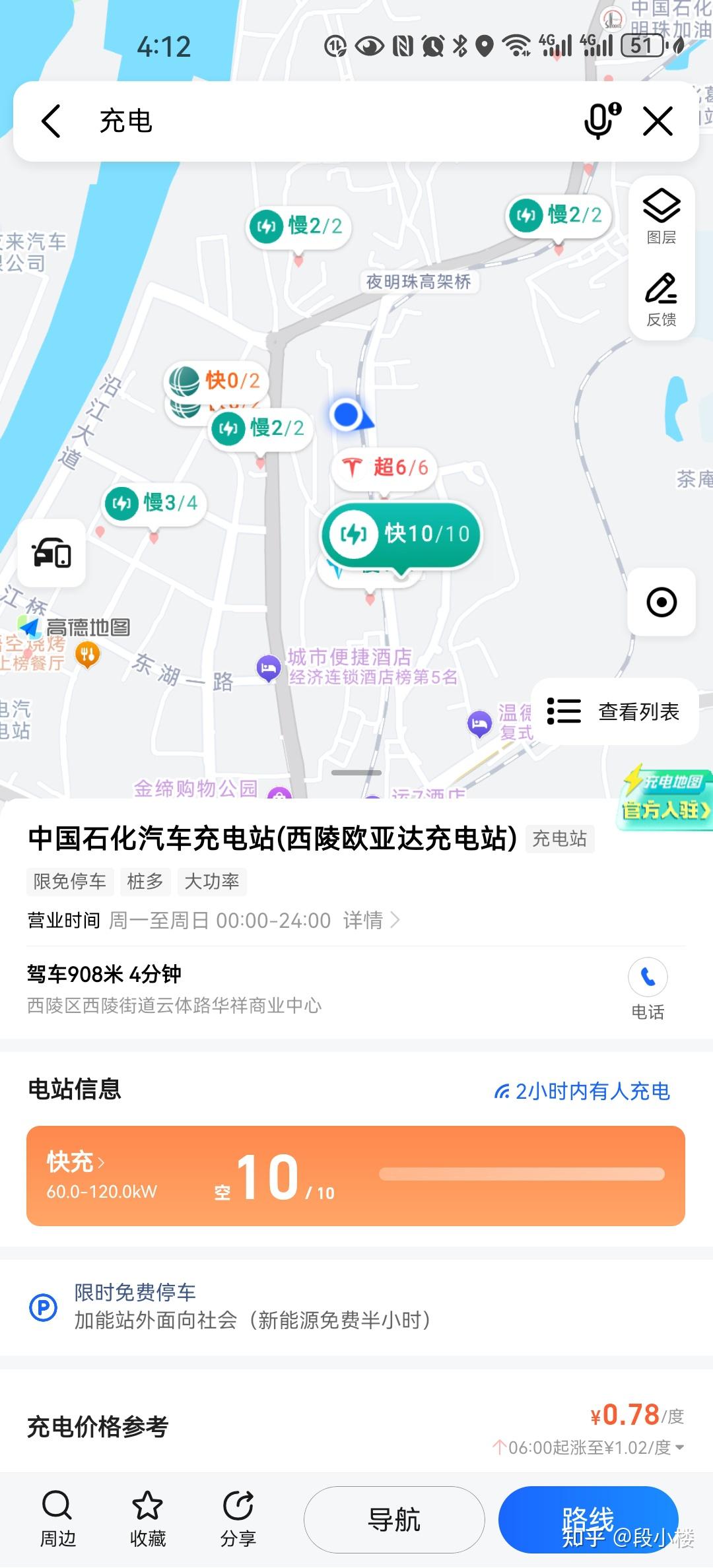Select the 大功率 filter tag
713x1568 pixels.
[211, 881]
